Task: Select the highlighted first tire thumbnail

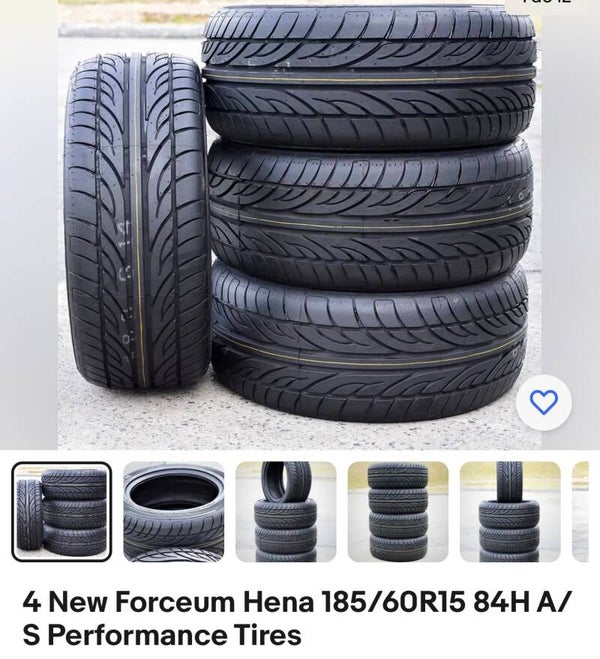Action: point(61,511)
